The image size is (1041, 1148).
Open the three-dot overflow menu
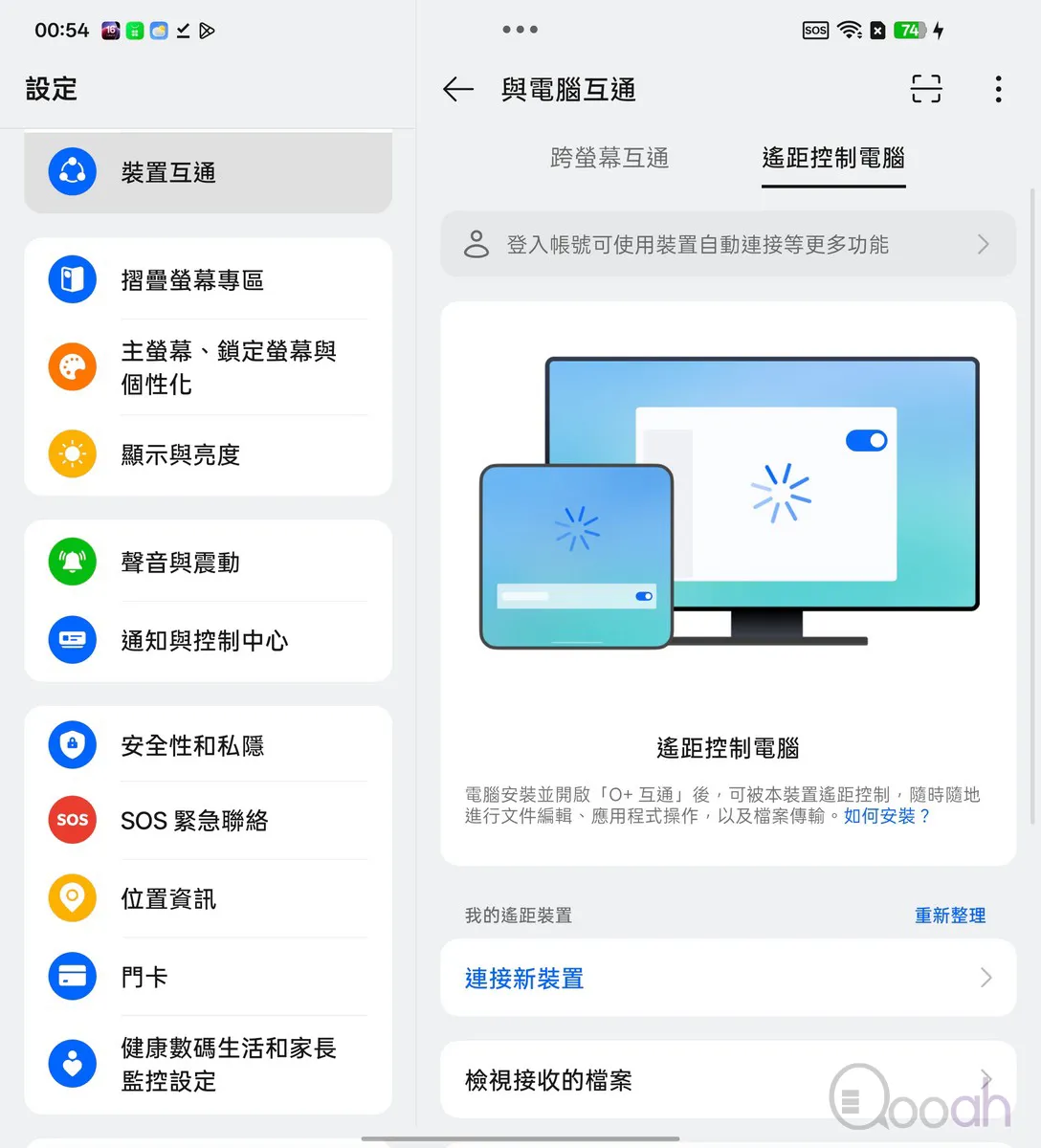(998, 89)
